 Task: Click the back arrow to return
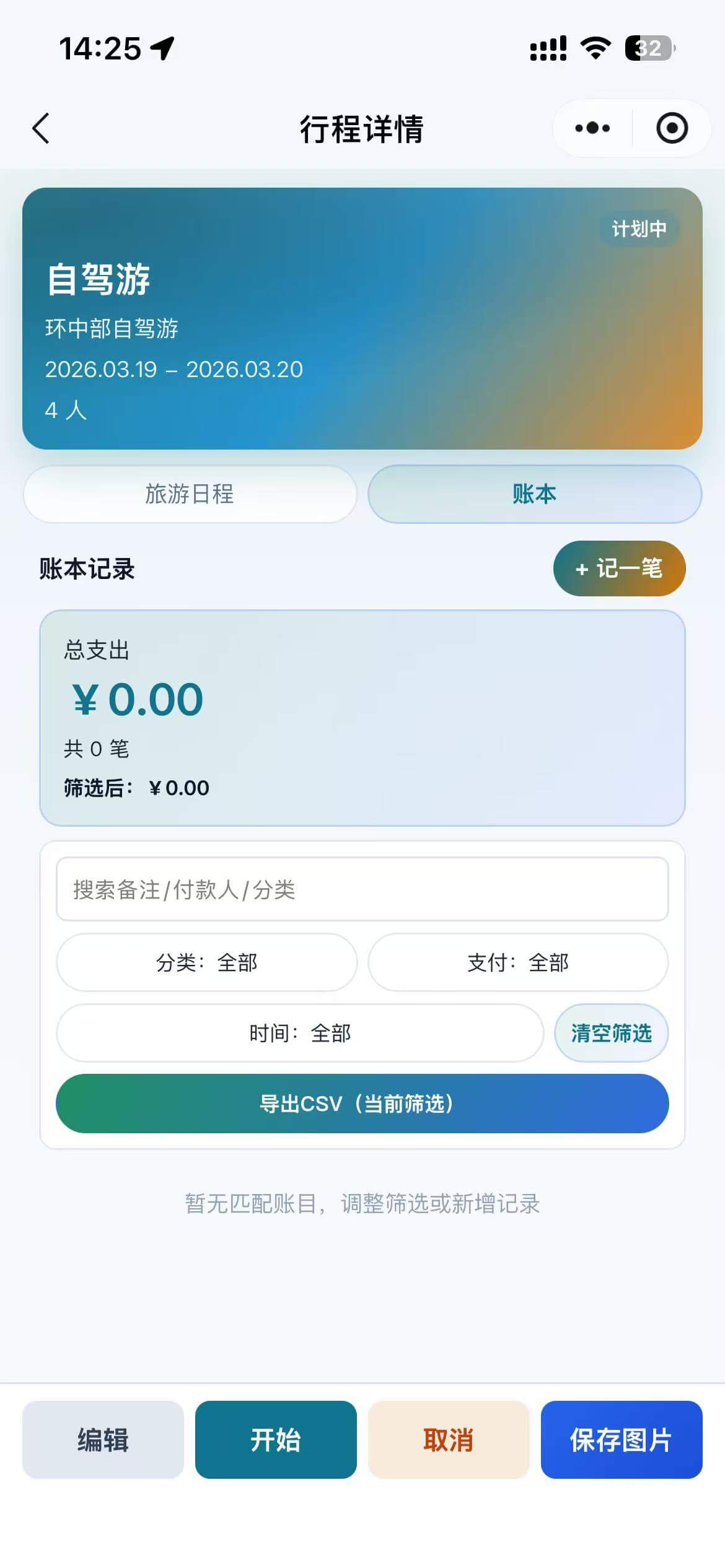41,128
